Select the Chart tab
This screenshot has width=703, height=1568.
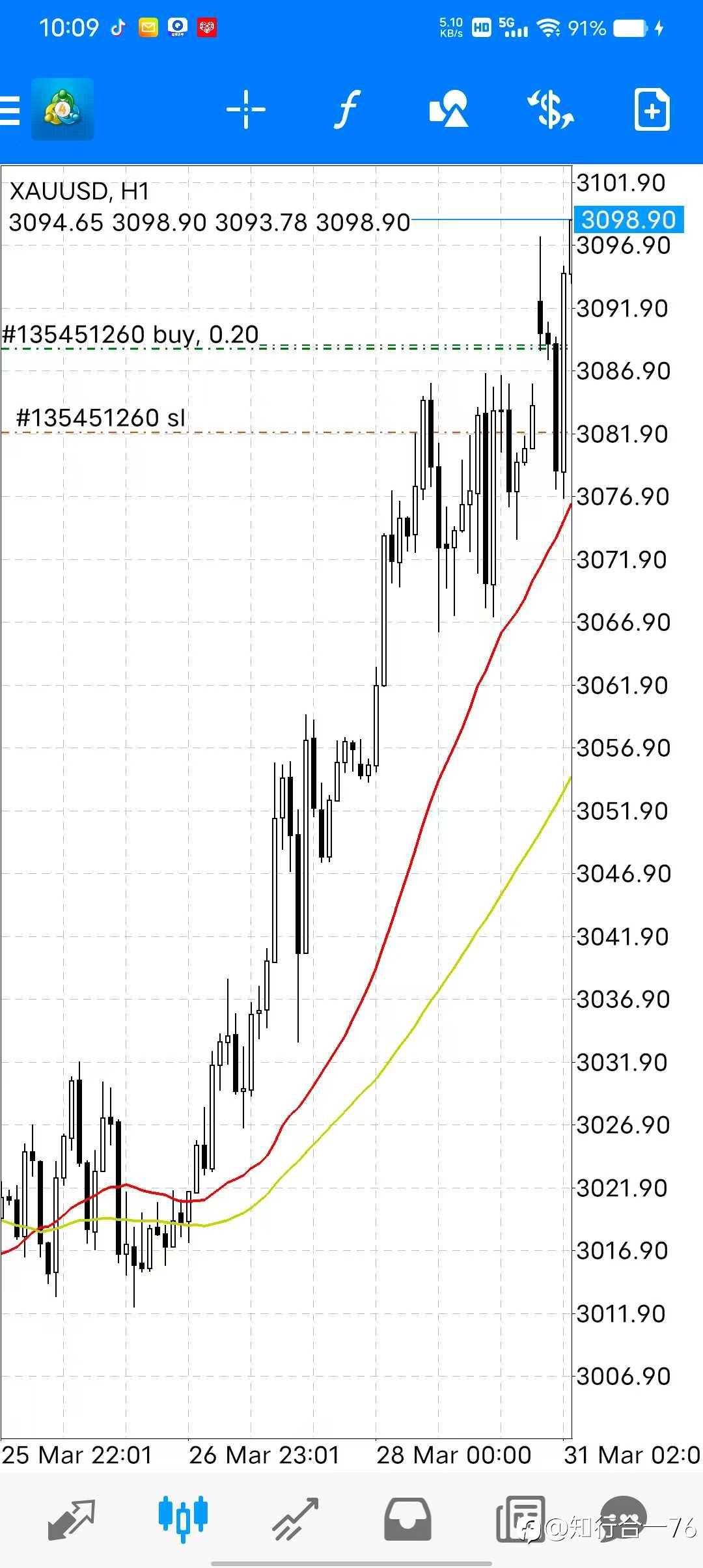183,1519
